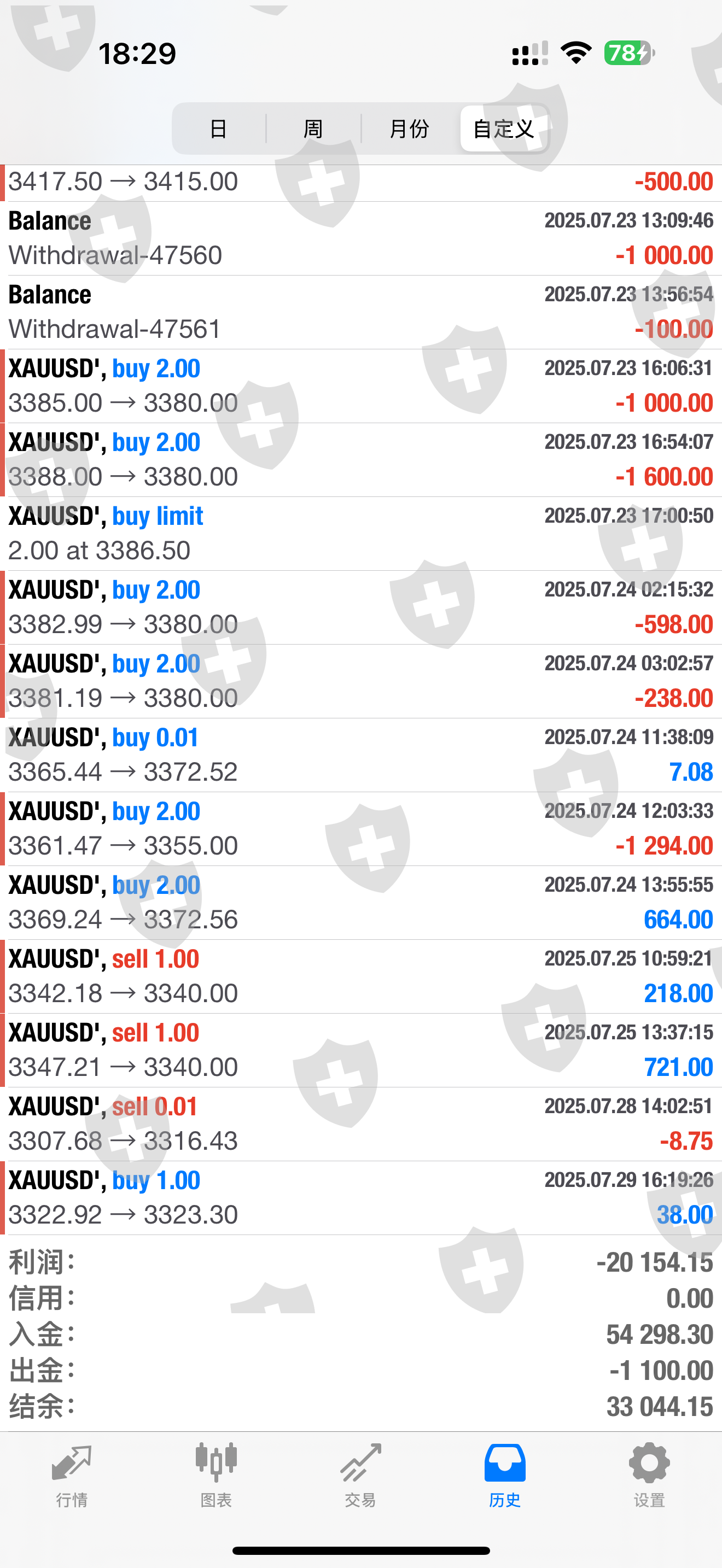Expand the XAUUSD buy 2.00 trade losing 1 600.00
Screen dimensions: 722x1568
pos(361,460)
